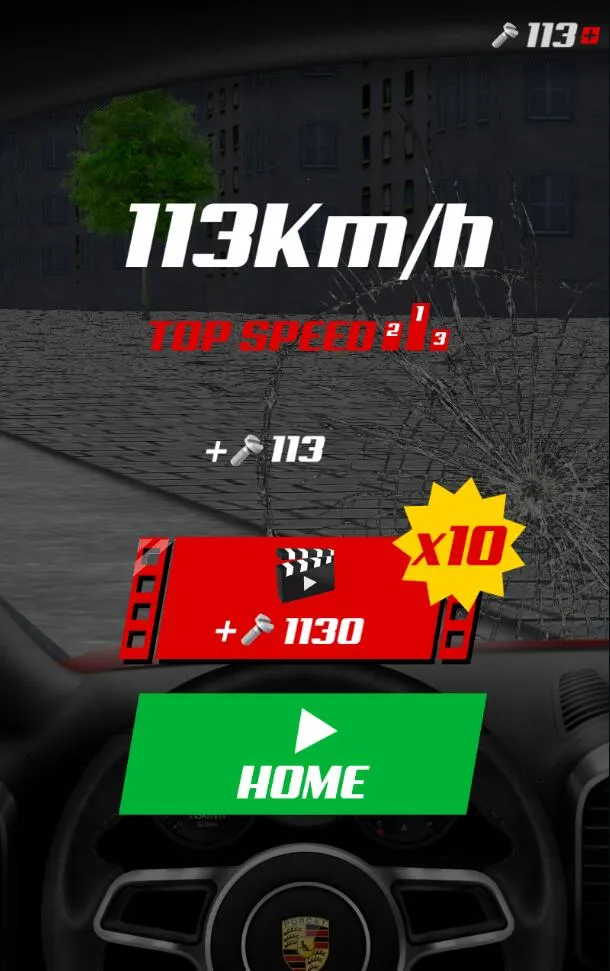
Task: Return to the Home screen
Action: pos(302,754)
